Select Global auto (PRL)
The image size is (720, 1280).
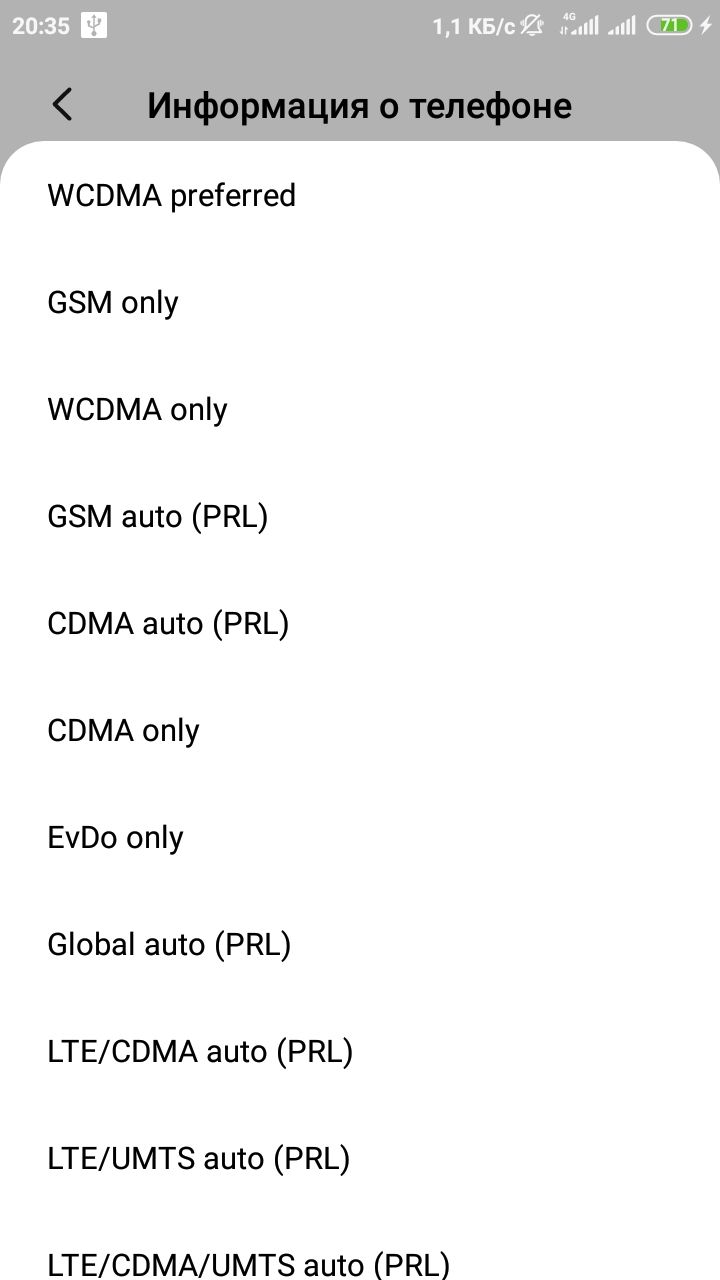coord(360,944)
